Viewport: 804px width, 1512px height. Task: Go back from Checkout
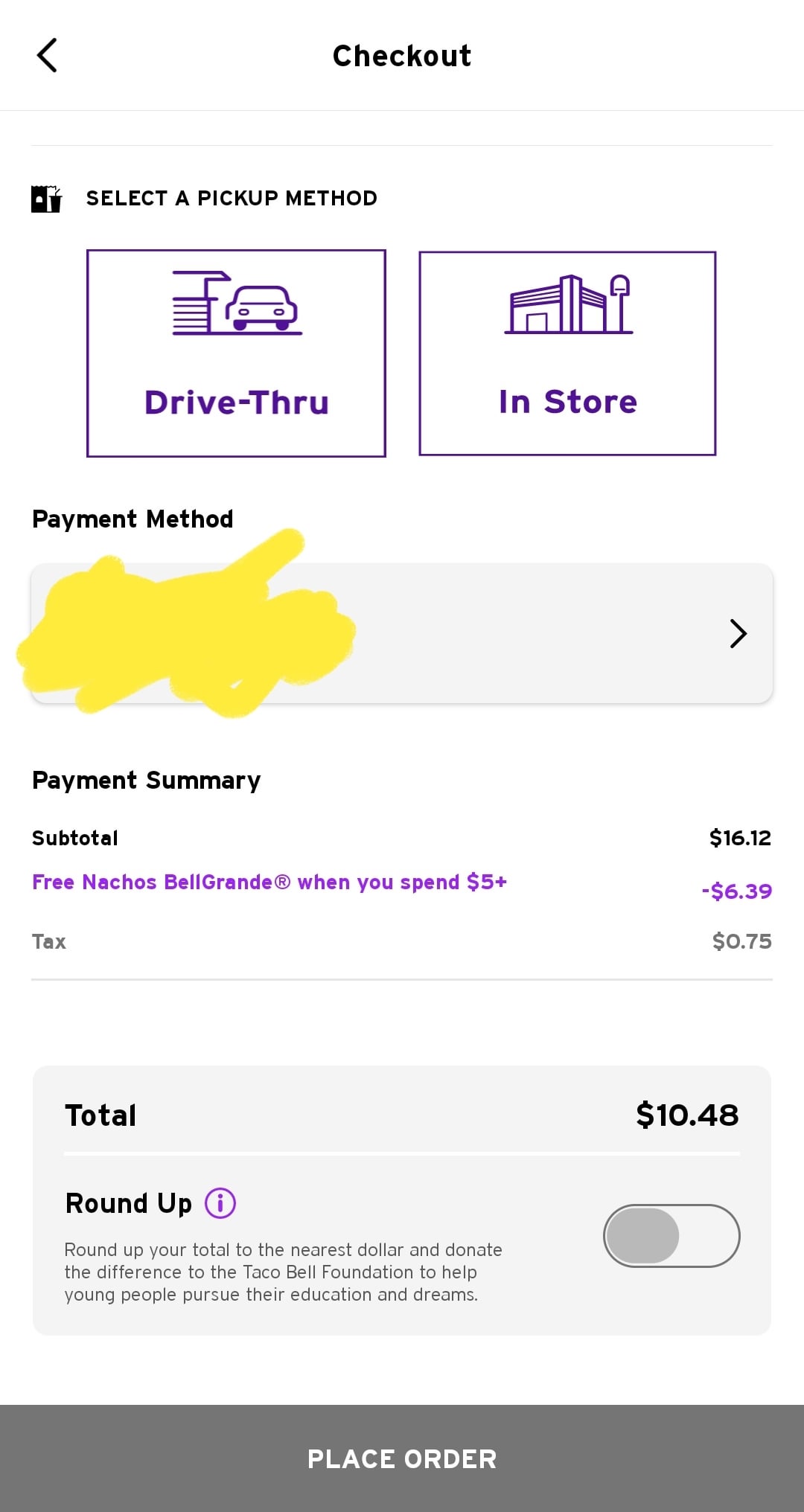47,56
